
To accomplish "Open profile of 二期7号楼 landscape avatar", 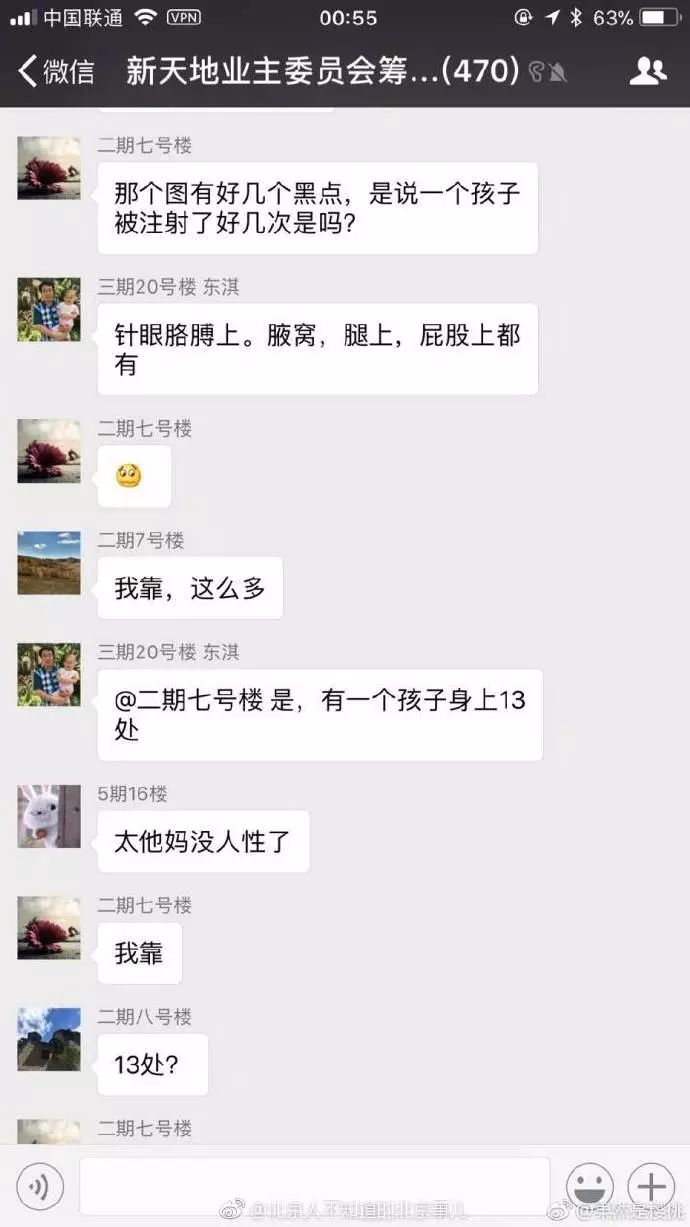I will pyautogui.click(x=49, y=563).
